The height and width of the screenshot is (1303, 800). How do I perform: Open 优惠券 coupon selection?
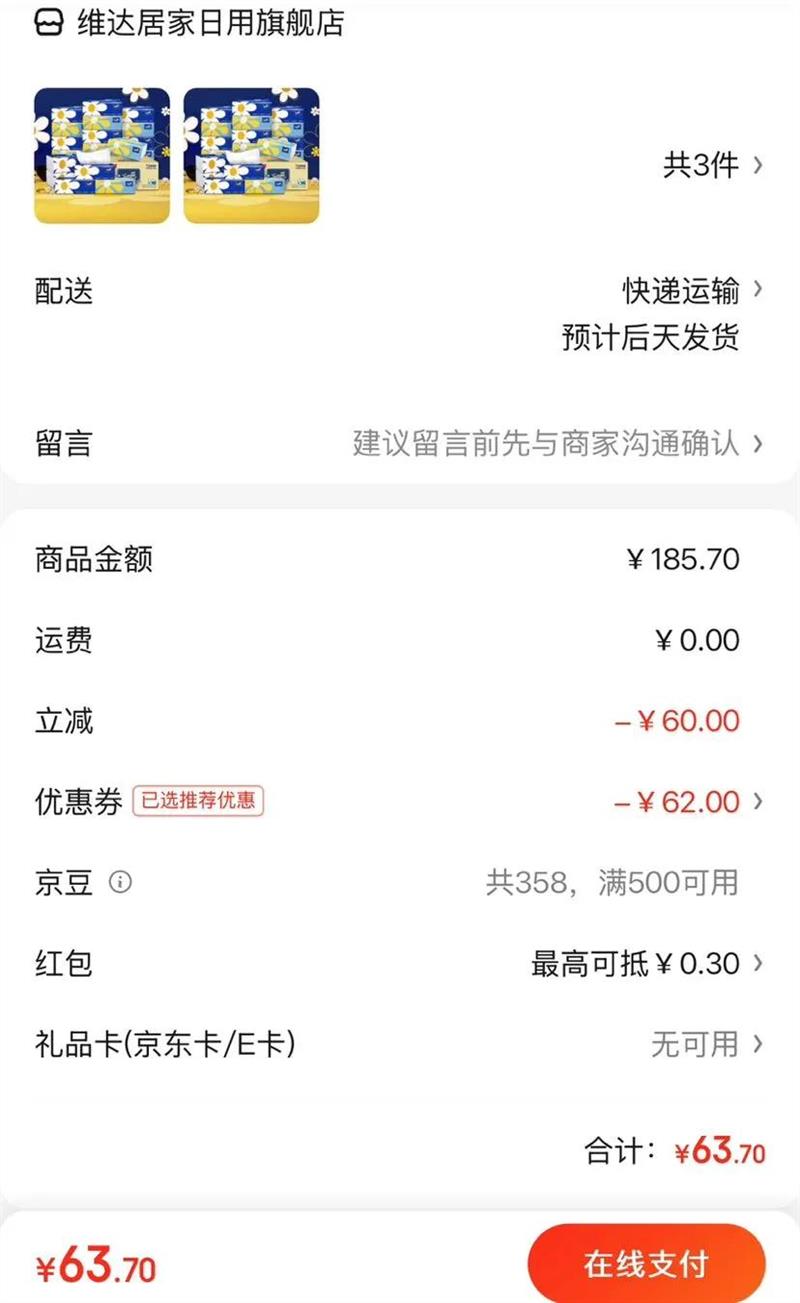[x=688, y=802]
